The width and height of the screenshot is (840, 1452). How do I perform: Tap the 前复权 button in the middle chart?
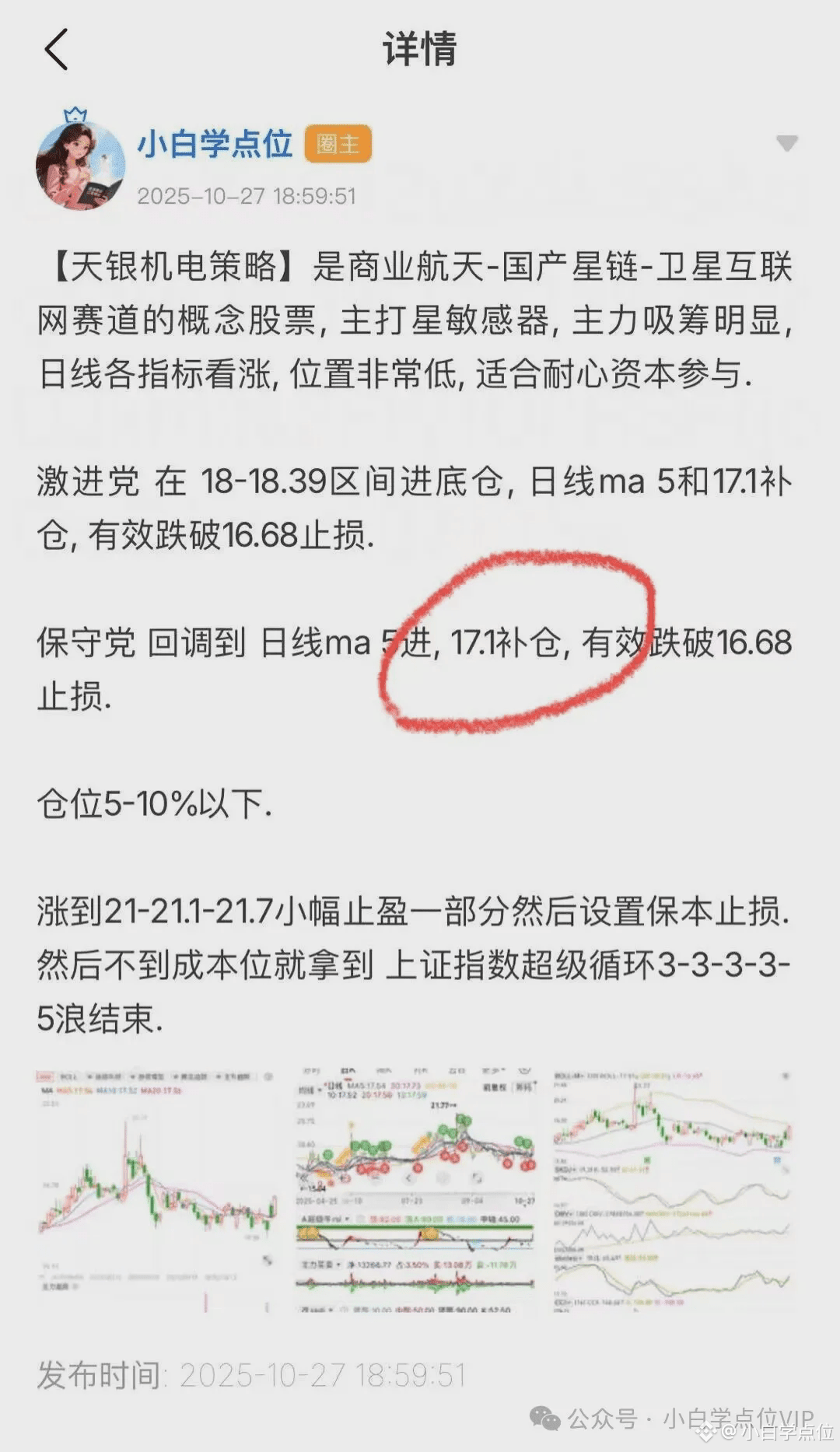(495, 1088)
